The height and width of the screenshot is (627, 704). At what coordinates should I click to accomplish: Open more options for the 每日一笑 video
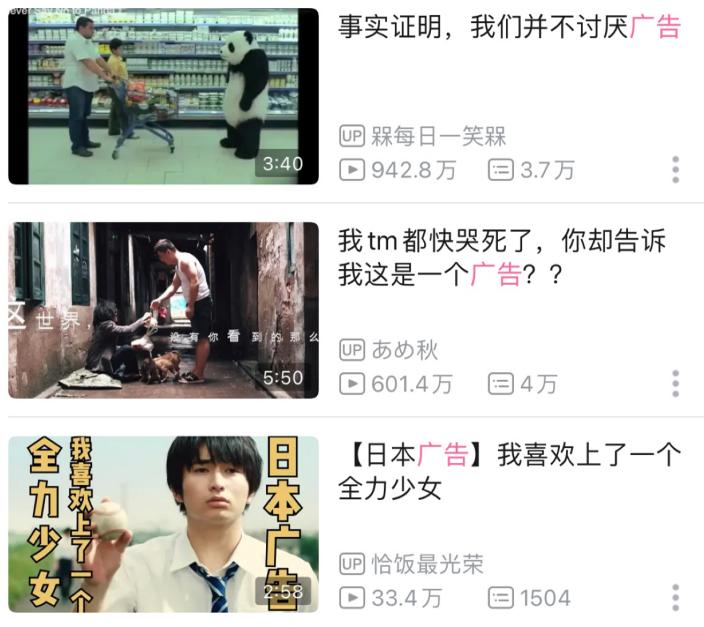(675, 170)
